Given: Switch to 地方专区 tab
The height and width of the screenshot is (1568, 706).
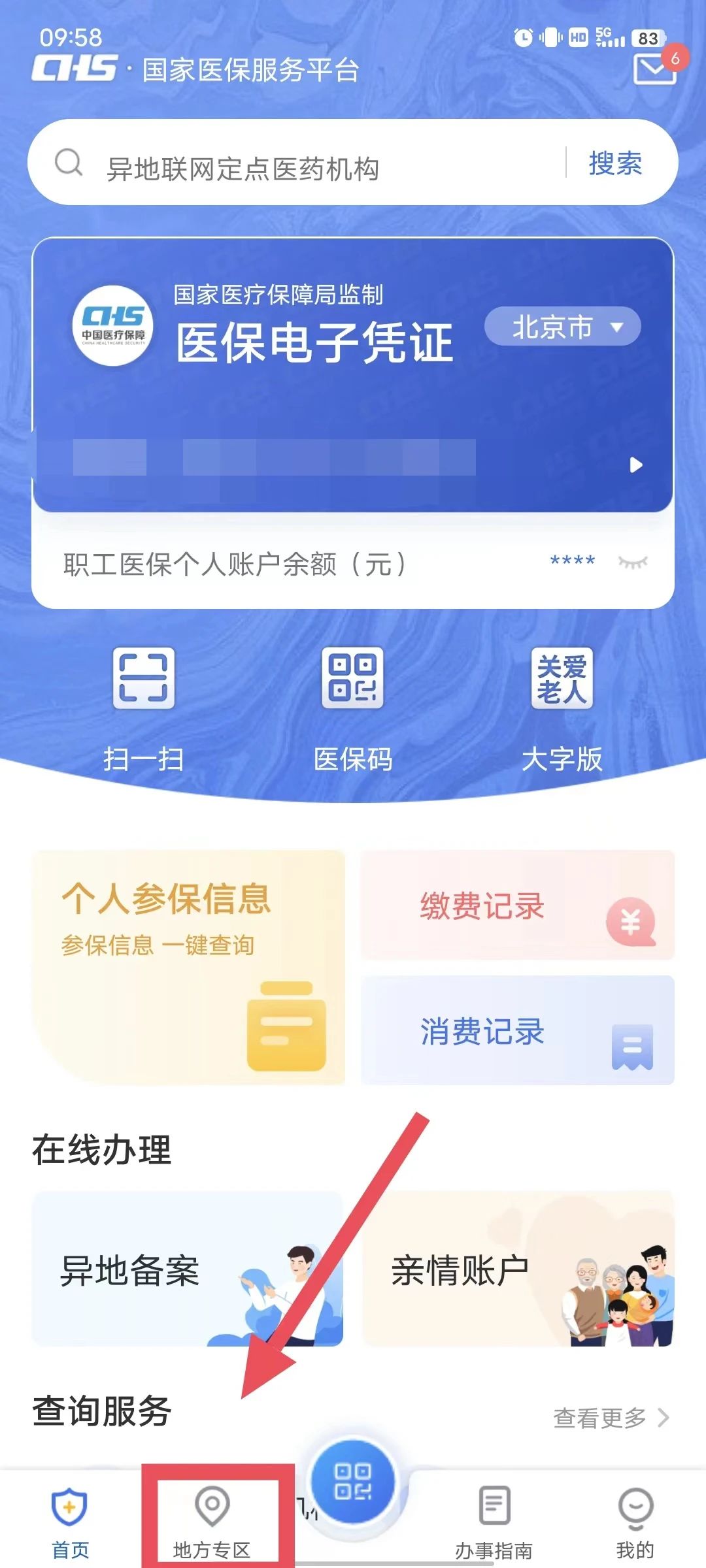Looking at the screenshot, I should (x=212, y=1522).
